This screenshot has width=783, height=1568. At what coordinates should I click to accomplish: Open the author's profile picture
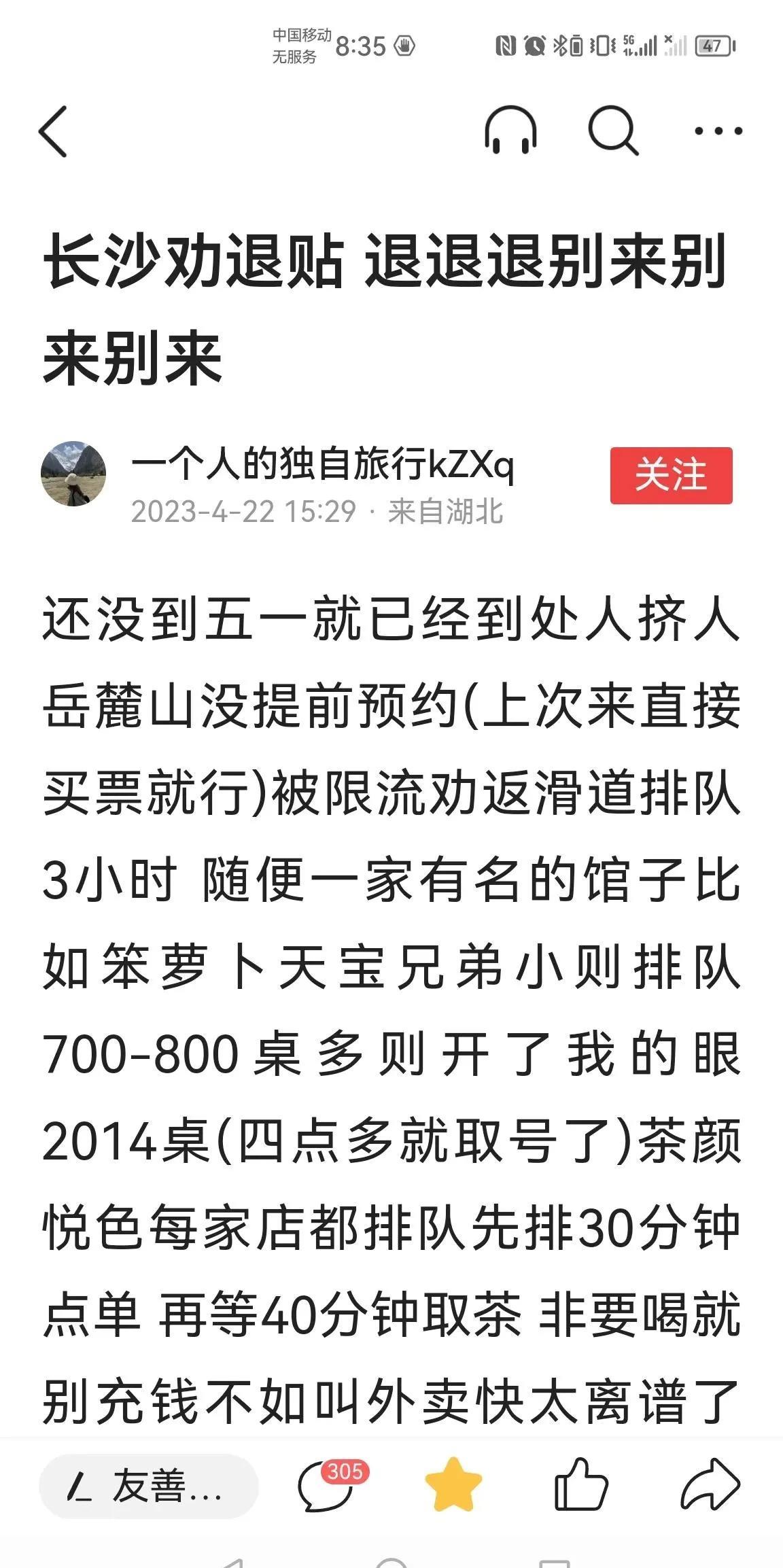[x=73, y=473]
